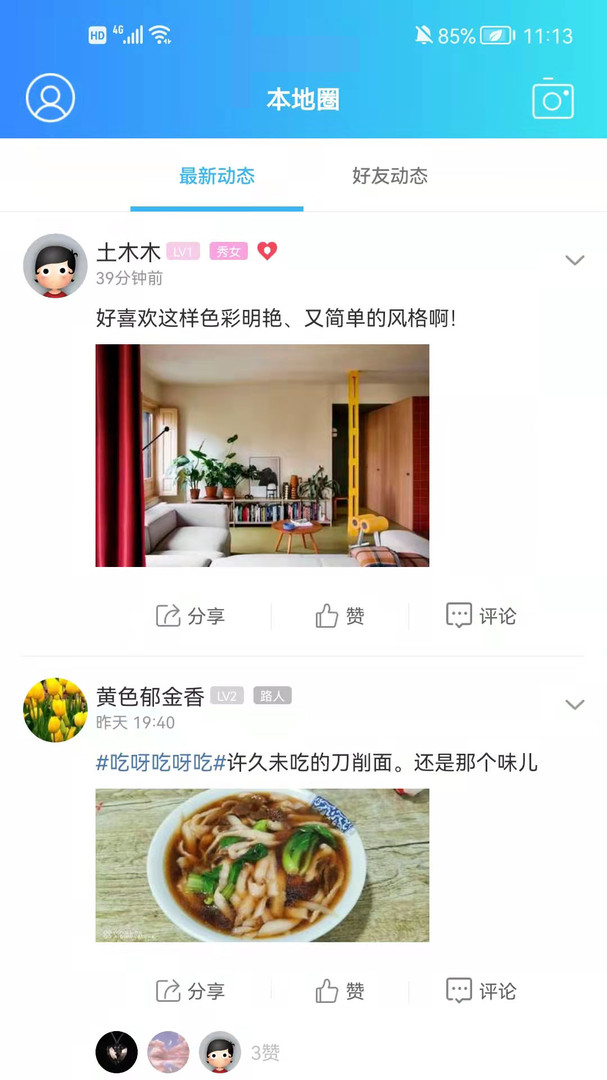The image size is (607, 1080).
Task: Comment on 黄色郁金香's post via 评论
Action: pyautogui.click(x=481, y=991)
